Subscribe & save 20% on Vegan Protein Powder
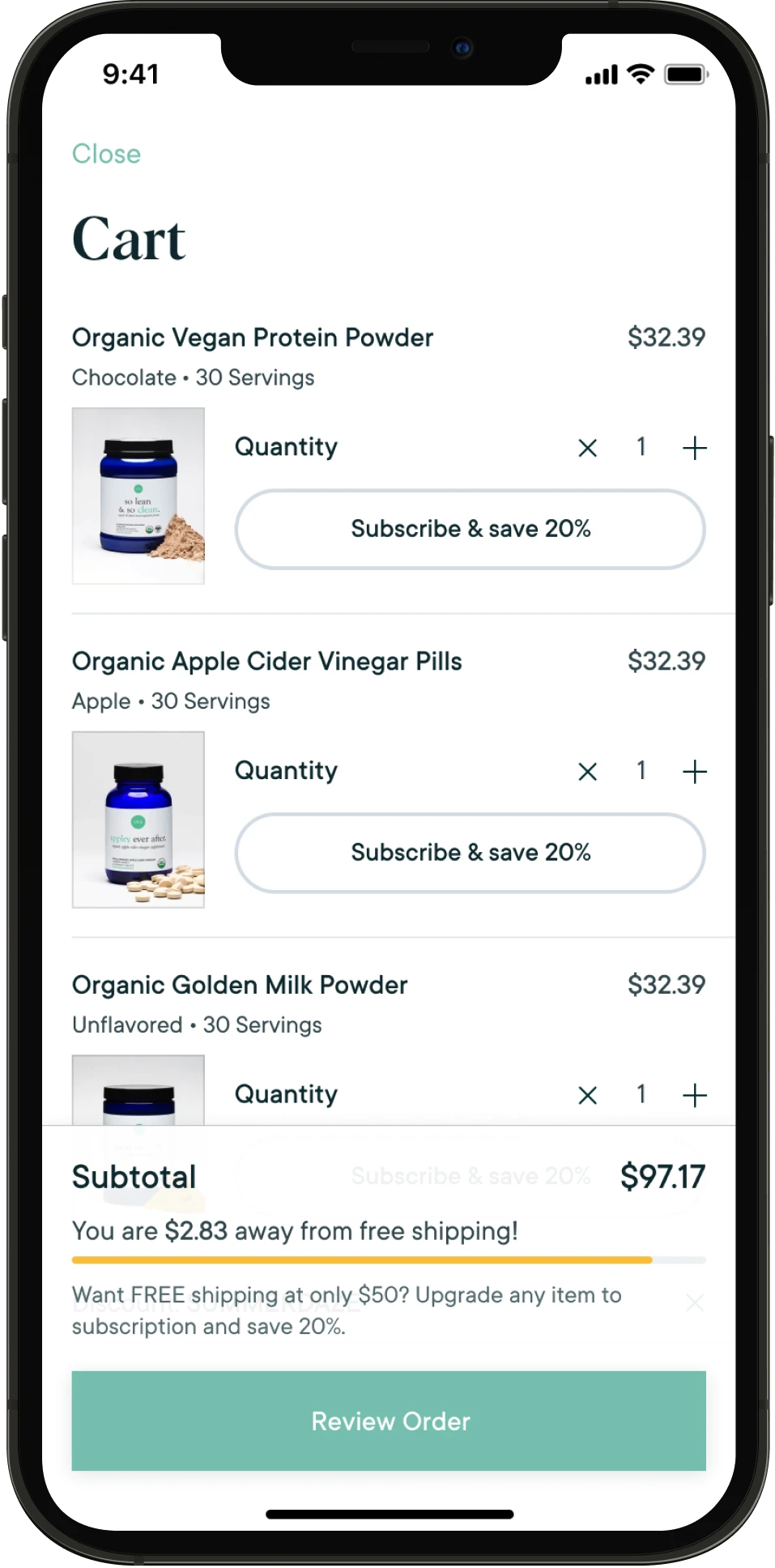This screenshot has height=1568, width=775. (x=470, y=529)
